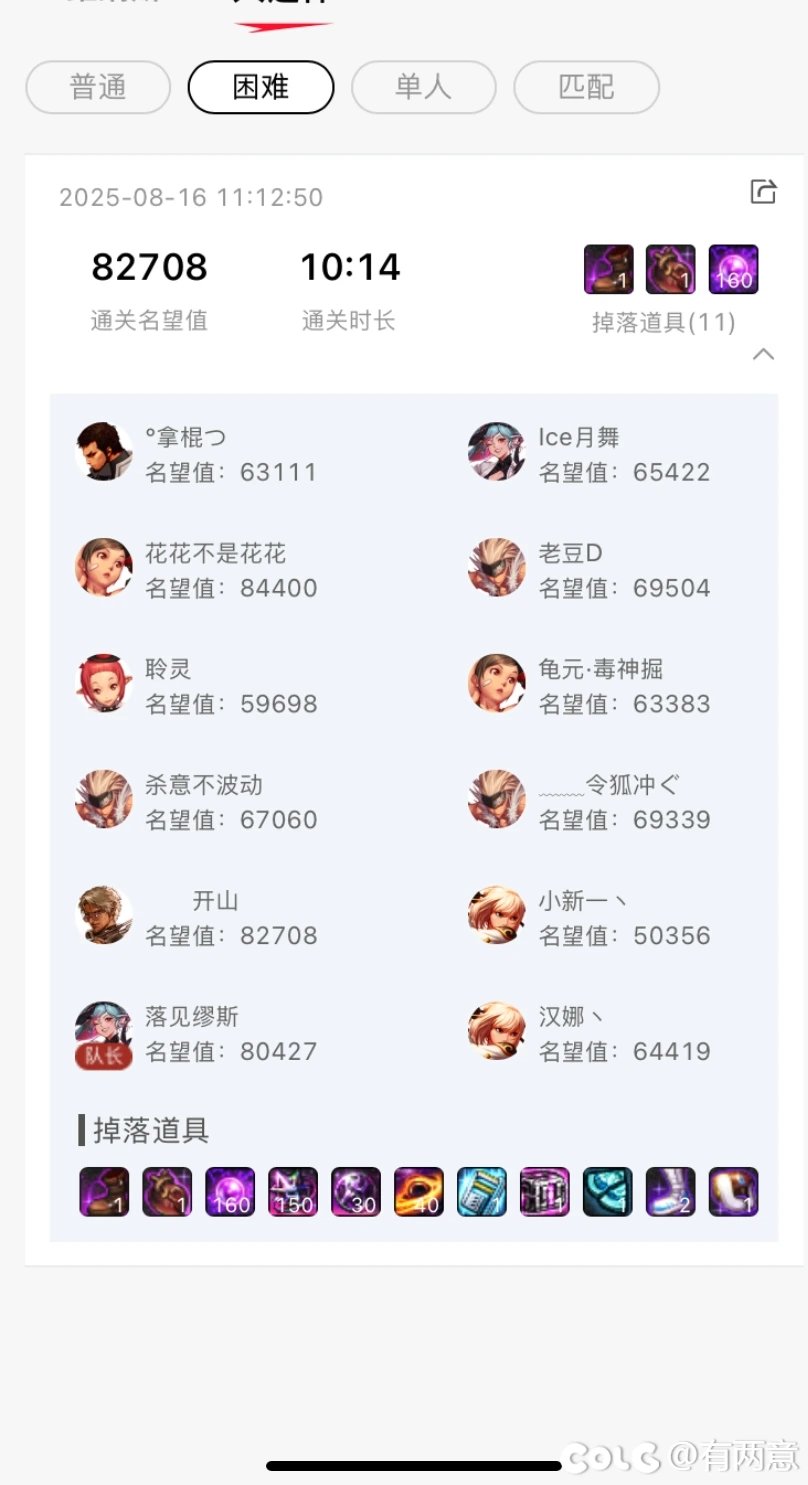Share this clear record
Screen dimensions: 808x1485
pos(763,191)
